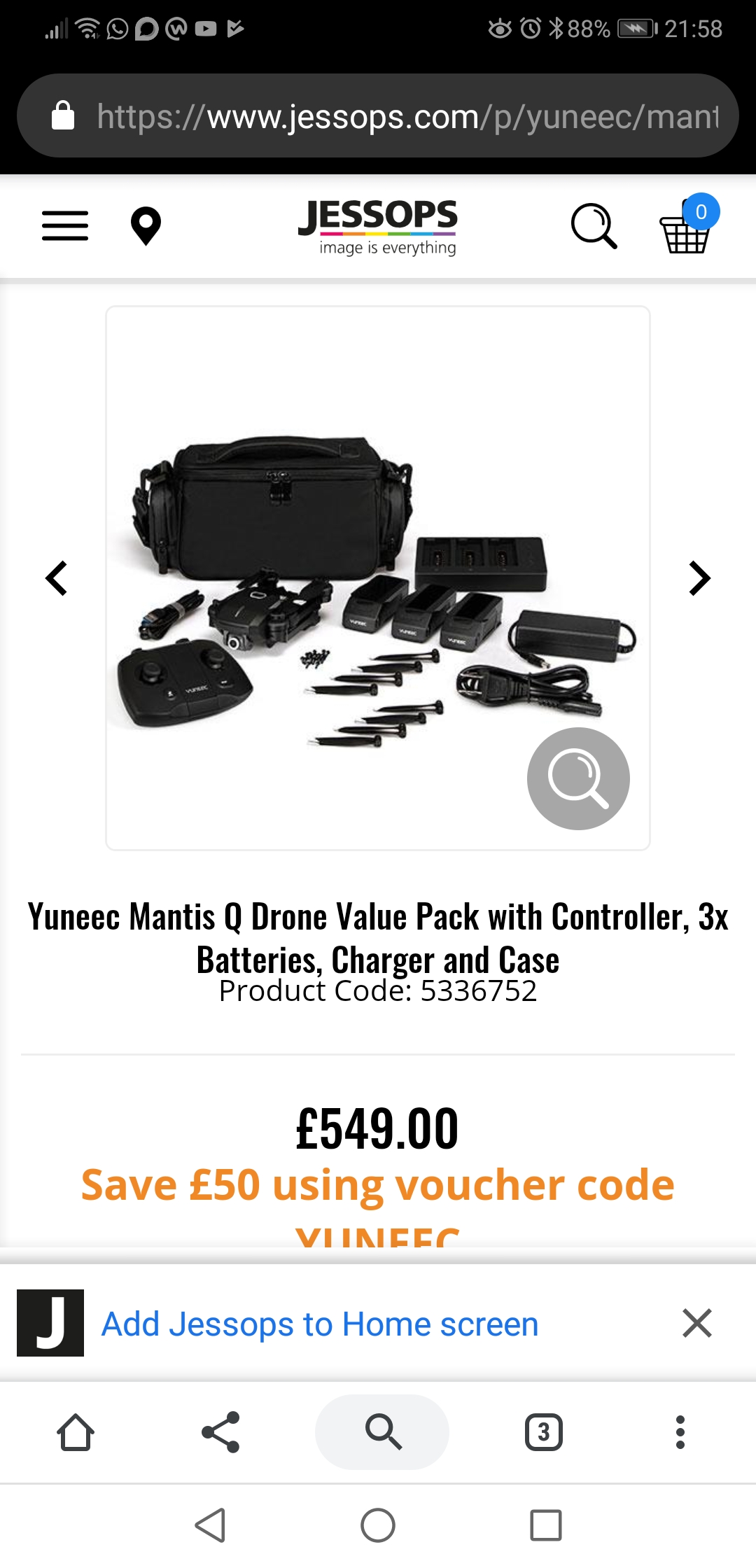Add Jessops to Home screen

320,1324
